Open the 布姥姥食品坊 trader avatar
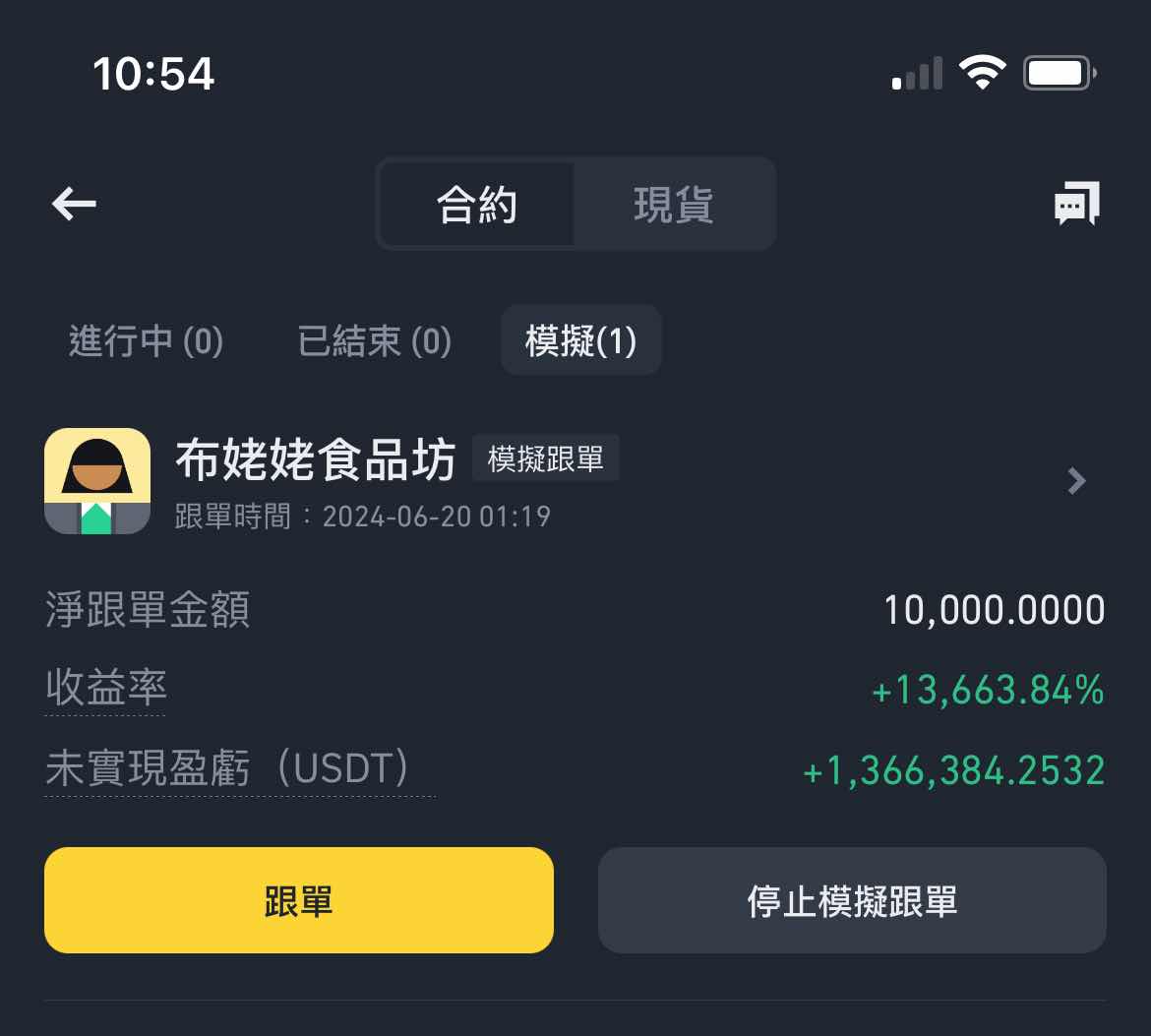1151x1036 pixels. [97, 481]
